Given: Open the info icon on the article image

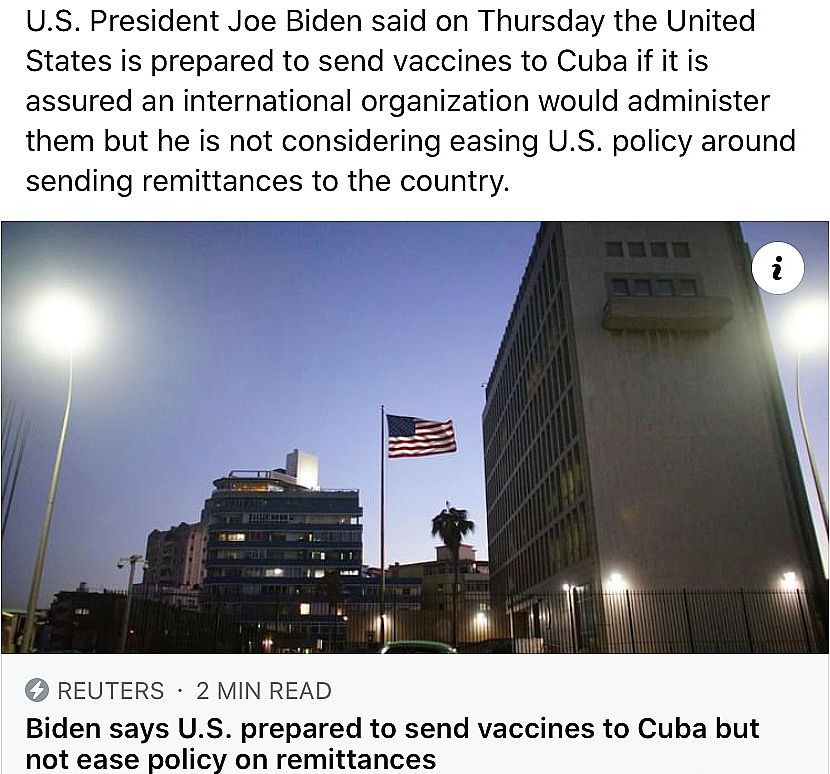Looking at the screenshot, I should point(777,267).
